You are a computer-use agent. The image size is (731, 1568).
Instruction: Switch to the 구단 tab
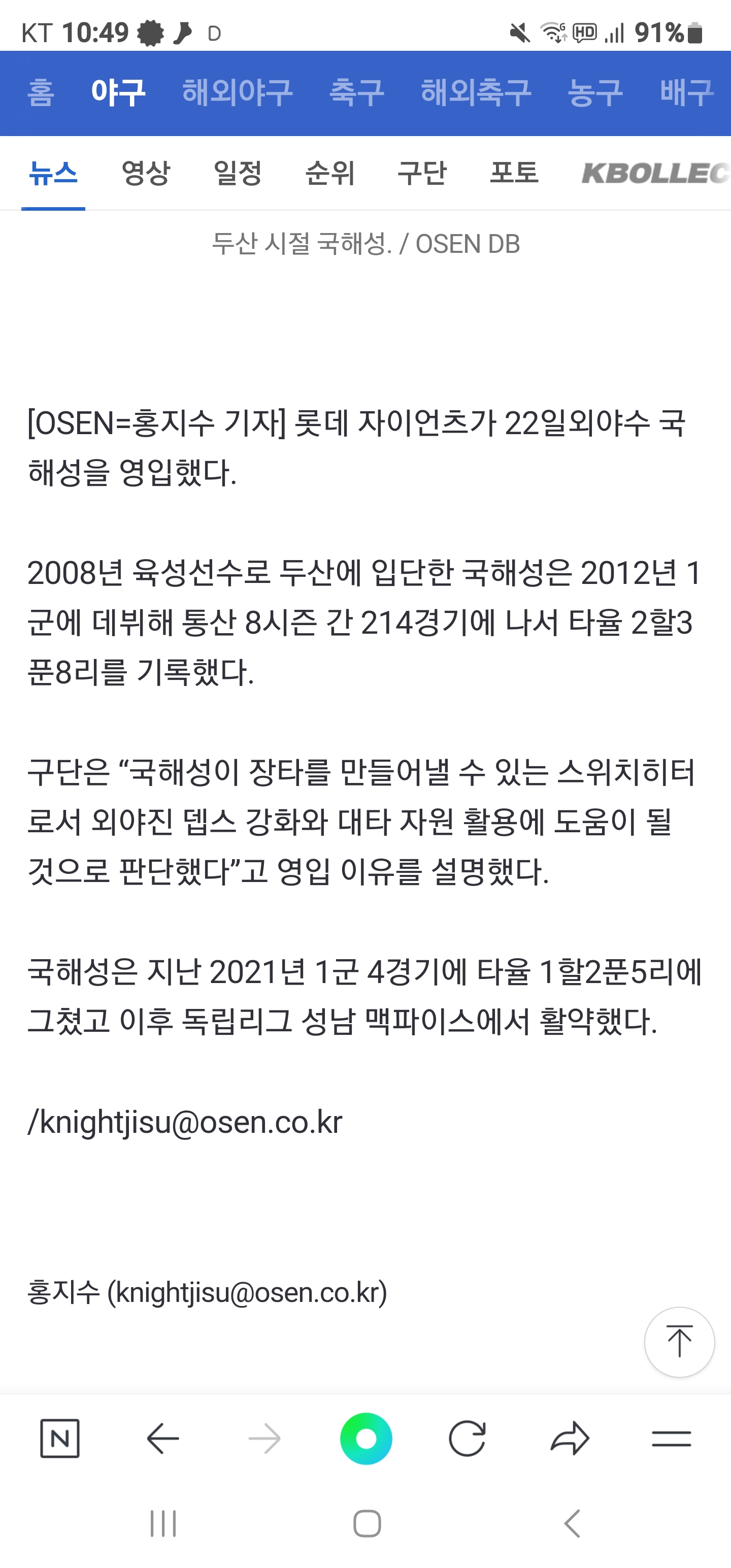pos(422,173)
